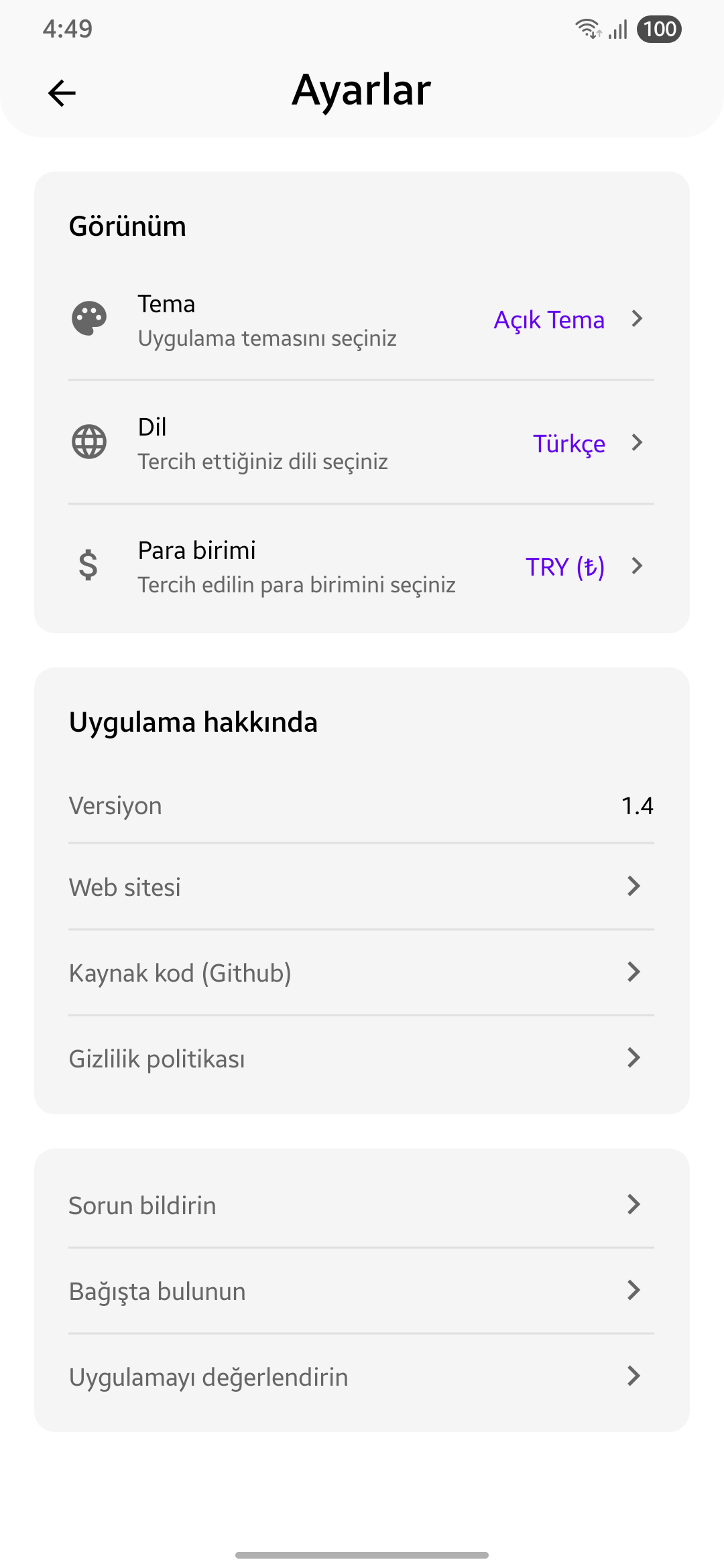Choose the Türkçe language value

[x=569, y=443]
